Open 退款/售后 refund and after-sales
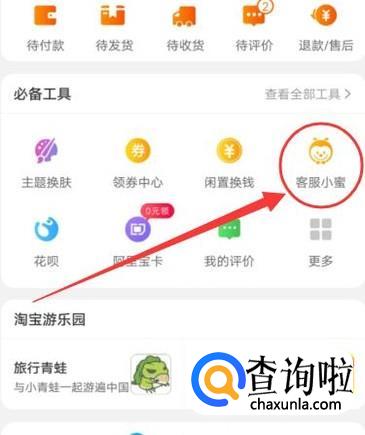Image resolution: width=365 pixels, height=435 pixels. [x=326, y=28]
